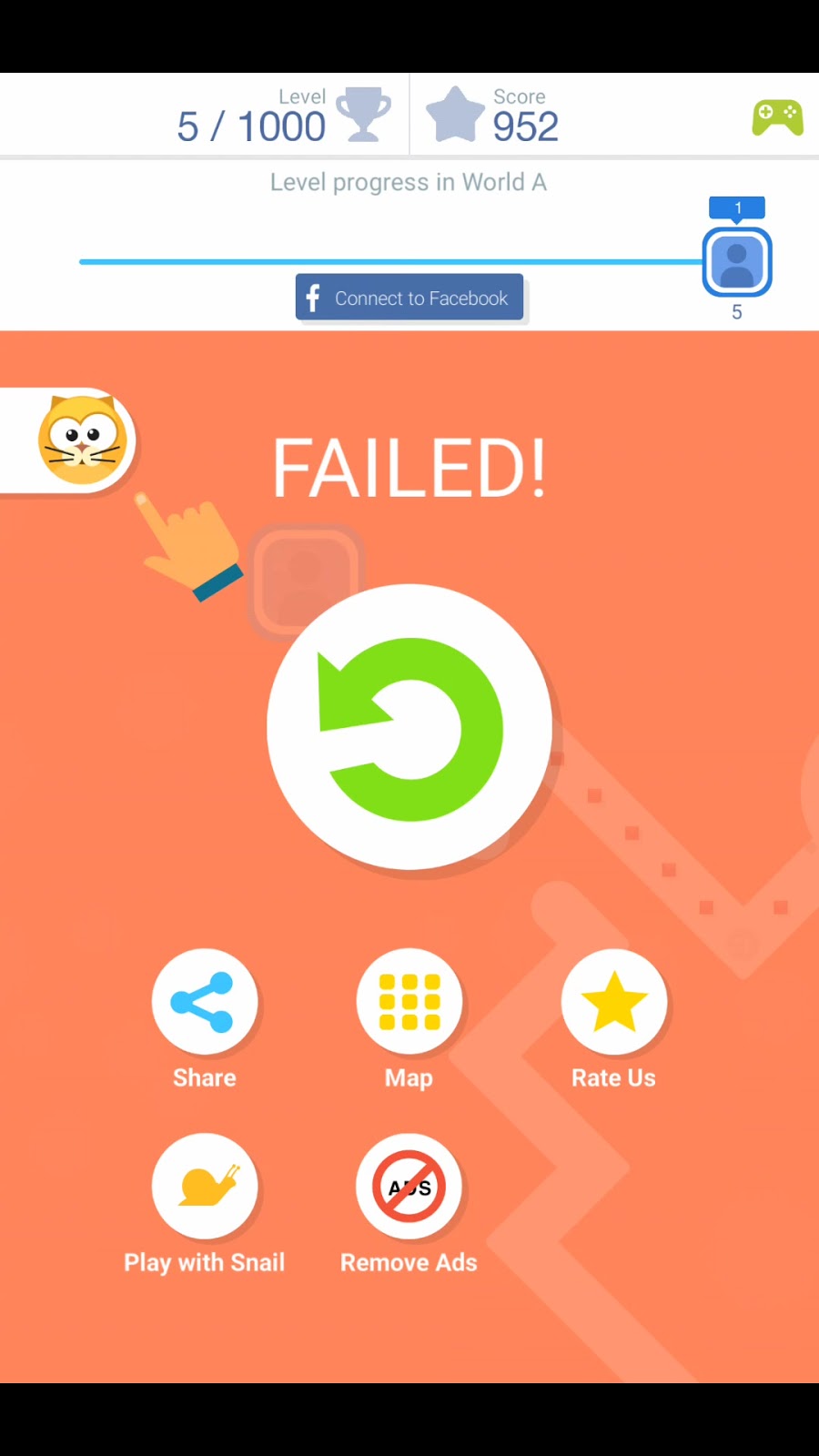
Task: Open the Share option
Action: tap(205, 1002)
